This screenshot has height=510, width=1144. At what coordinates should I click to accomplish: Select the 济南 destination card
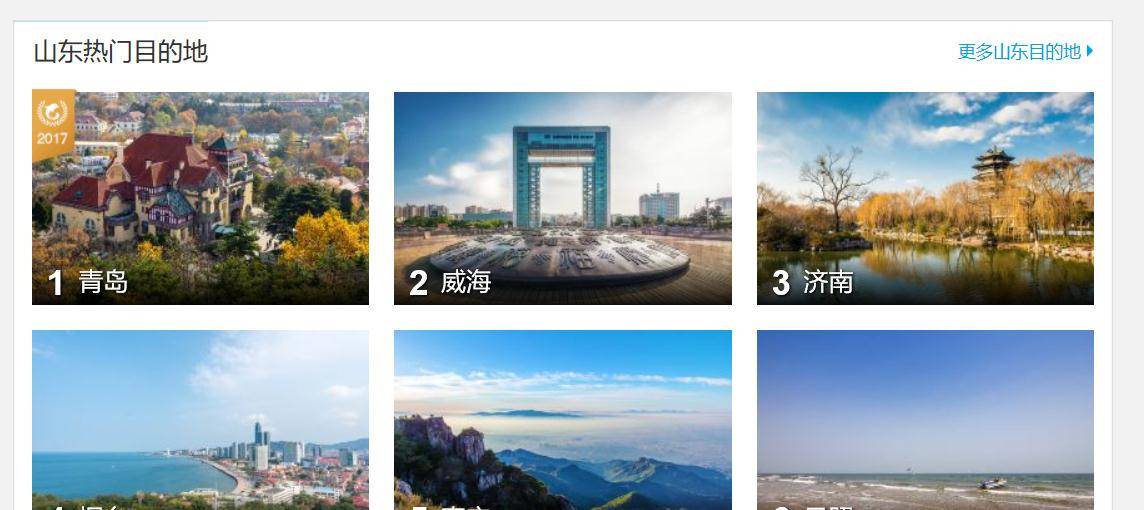(925, 198)
